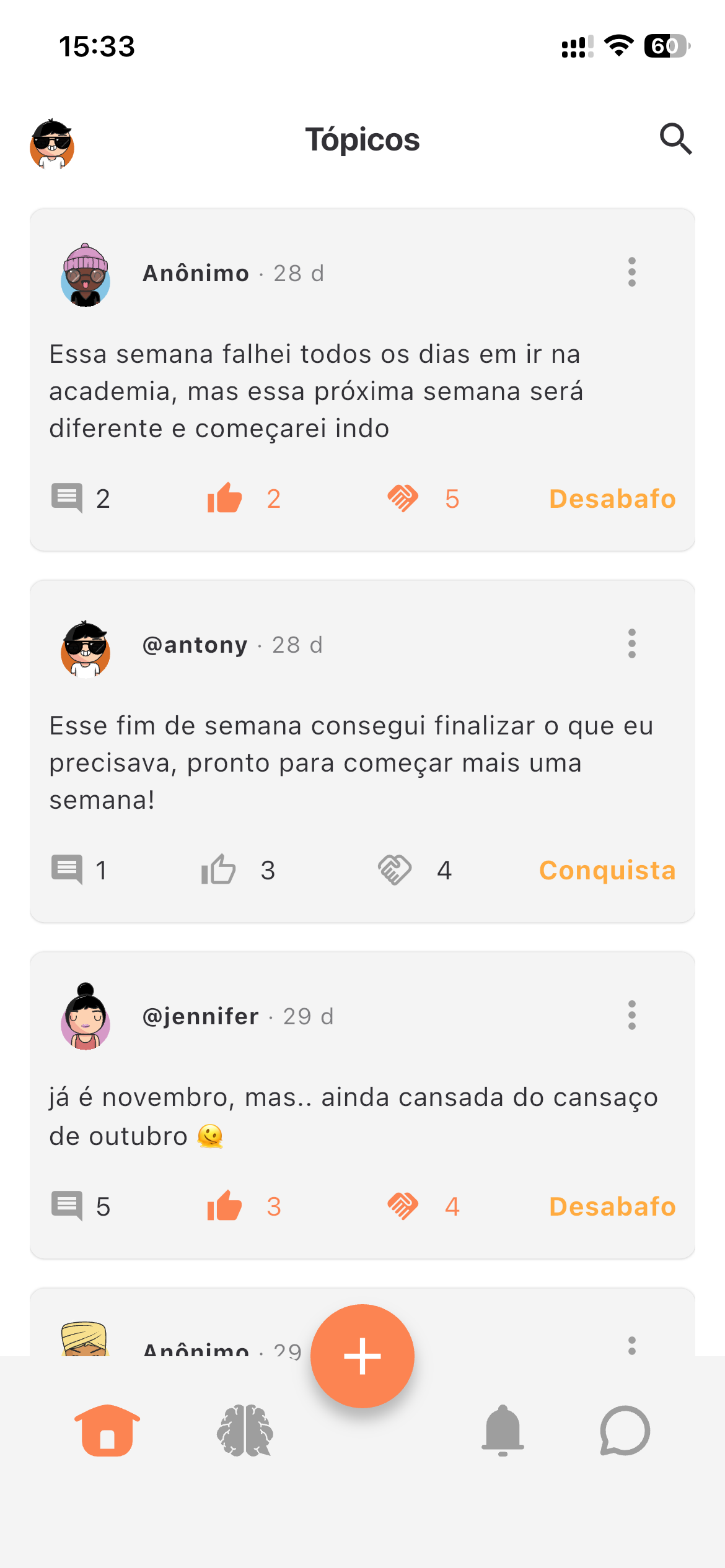Open the Conquista category tag
The width and height of the screenshot is (725, 1568).
point(607,870)
